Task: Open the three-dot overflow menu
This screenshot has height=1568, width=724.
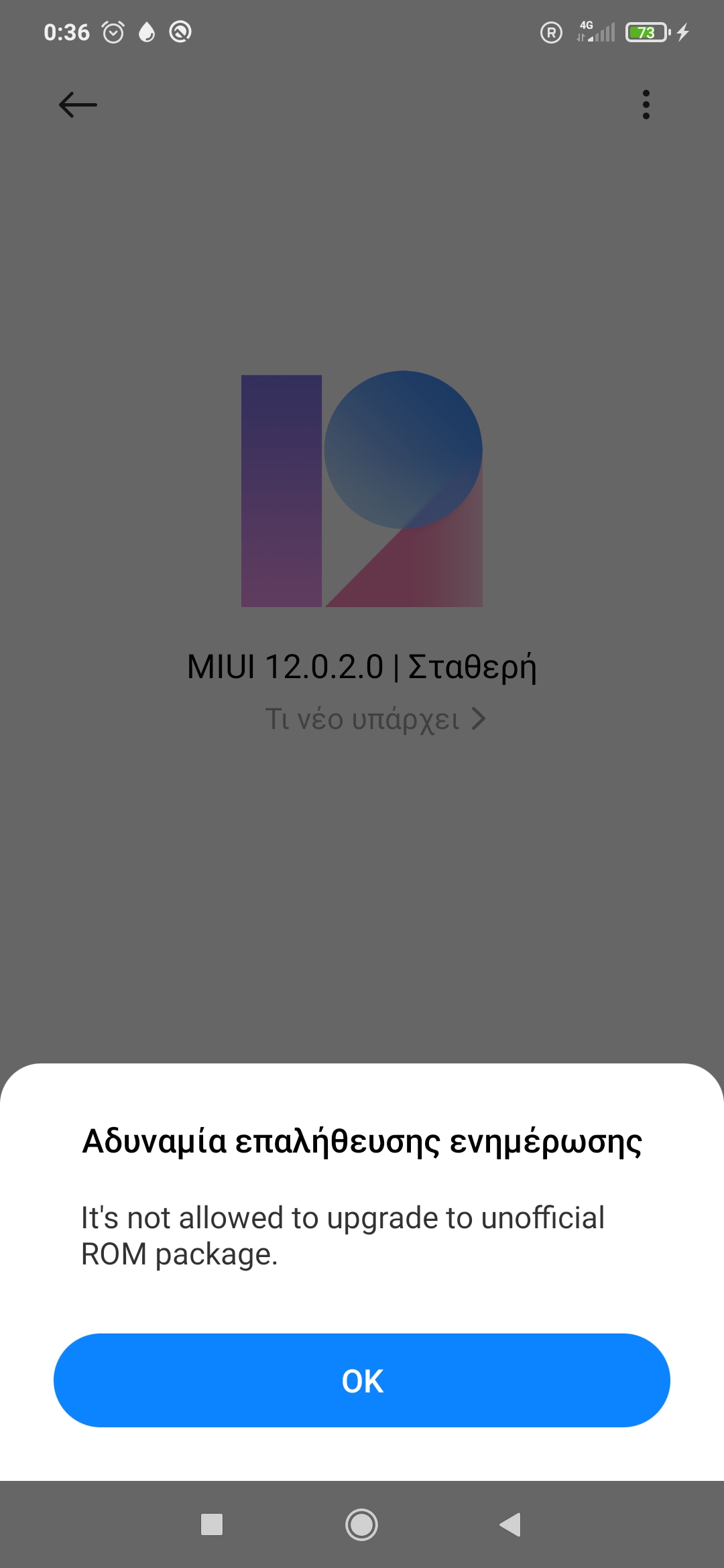Action: (x=646, y=105)
